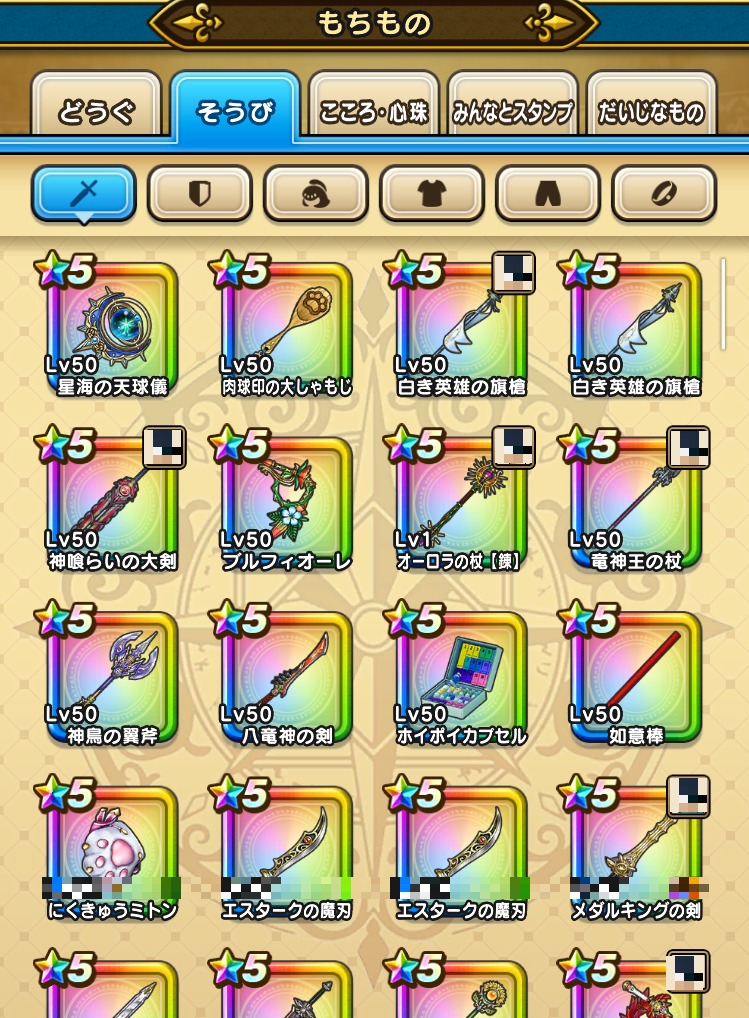This screenshot has width=749, height=1018.
Task: Open the だいじなもの tab
Action: (651, 111)
